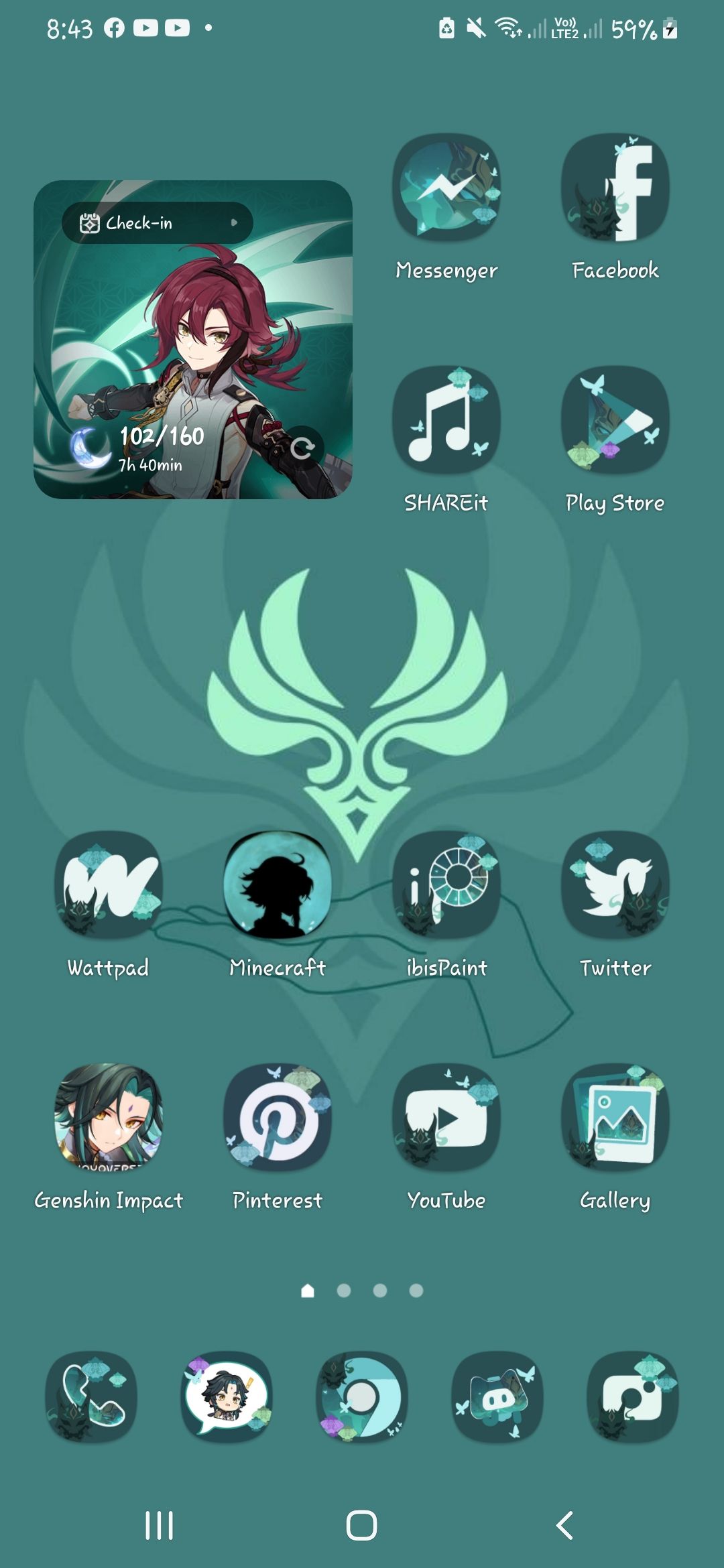724x1568 pixels.
Task: Open the Messages app in the dock
Action: (227, 1397)
